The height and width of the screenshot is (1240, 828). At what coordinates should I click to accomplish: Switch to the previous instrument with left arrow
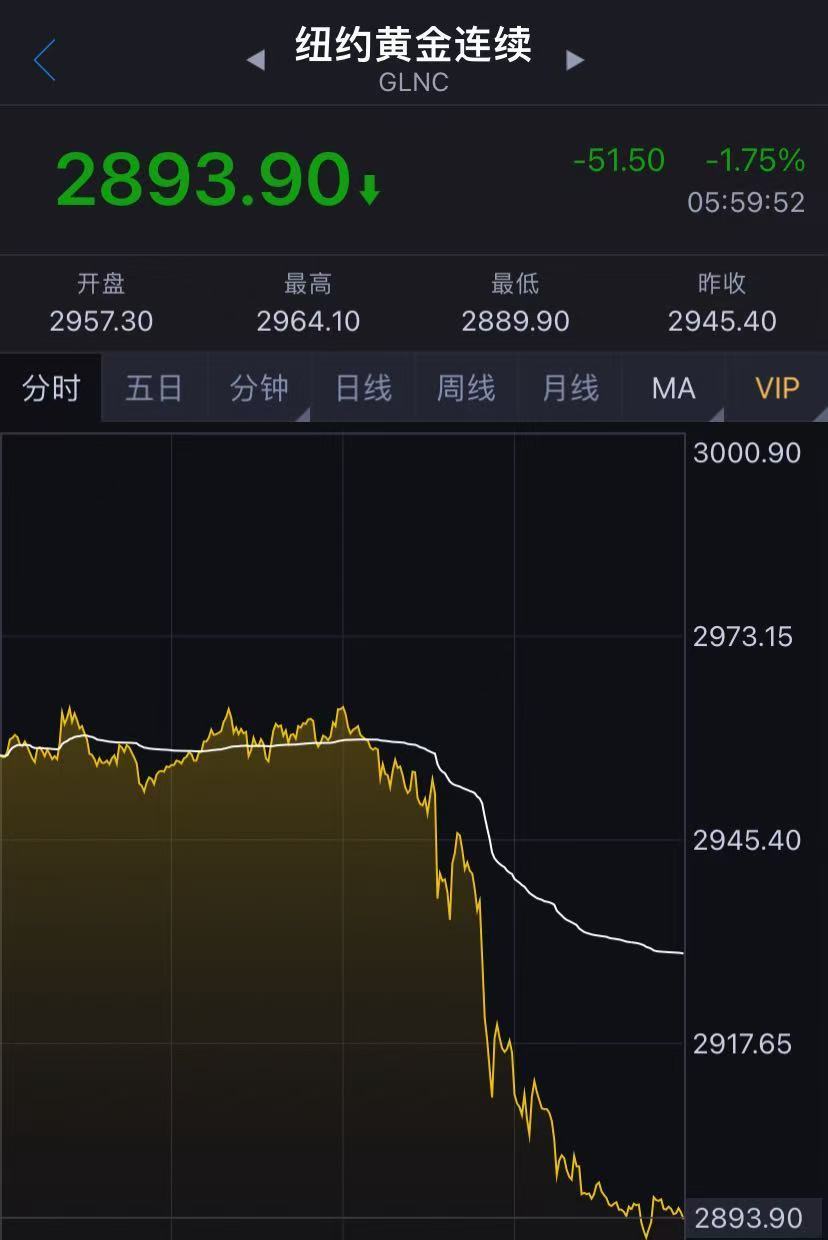tap(256, 60)
